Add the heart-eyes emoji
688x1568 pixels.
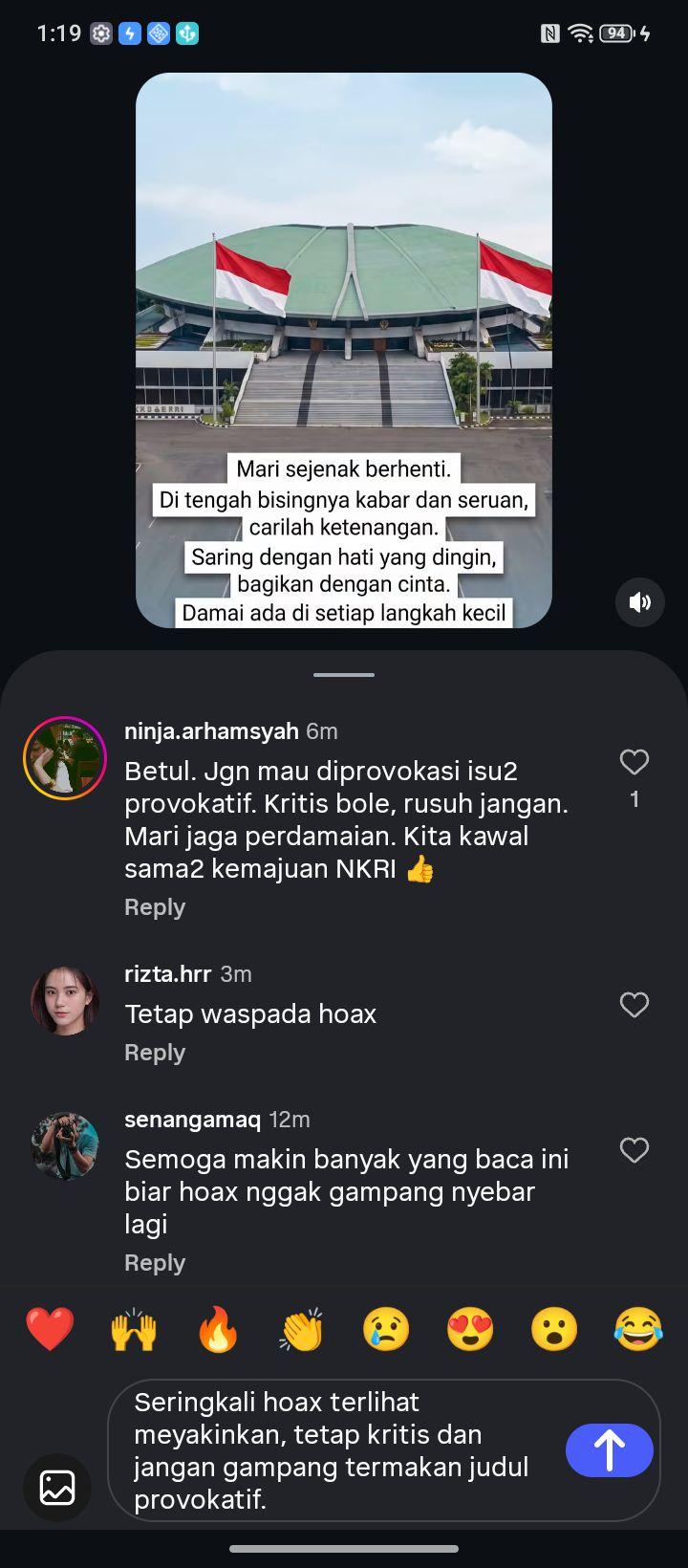[470, 1329]
